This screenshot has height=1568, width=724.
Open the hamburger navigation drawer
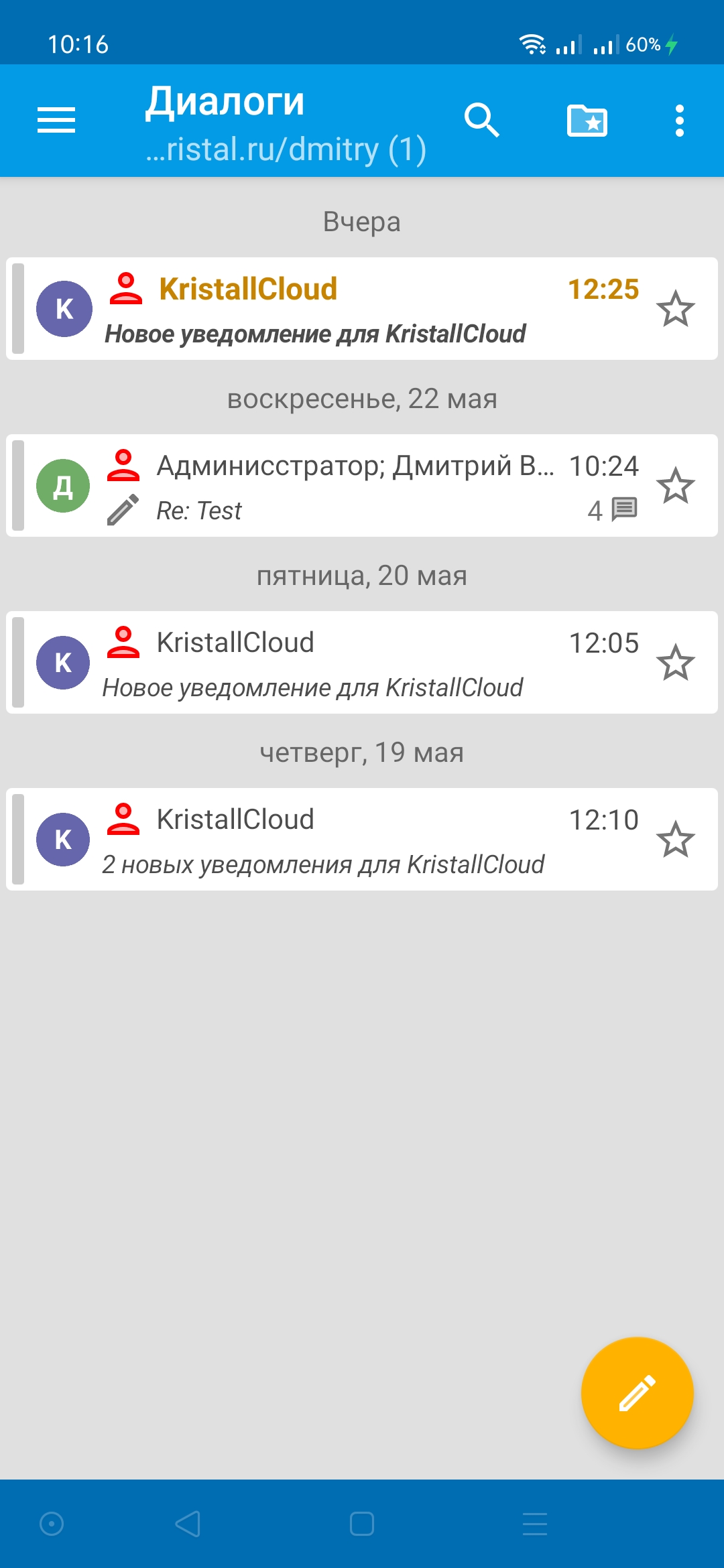click(56, 121)
